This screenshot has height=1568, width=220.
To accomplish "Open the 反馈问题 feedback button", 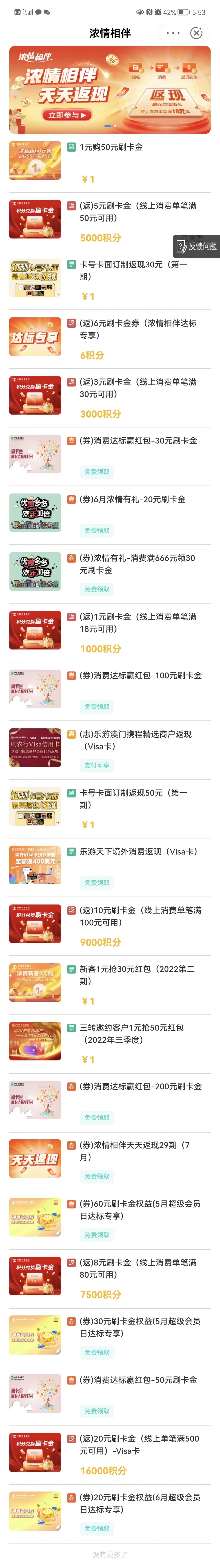I will (196, 246).
